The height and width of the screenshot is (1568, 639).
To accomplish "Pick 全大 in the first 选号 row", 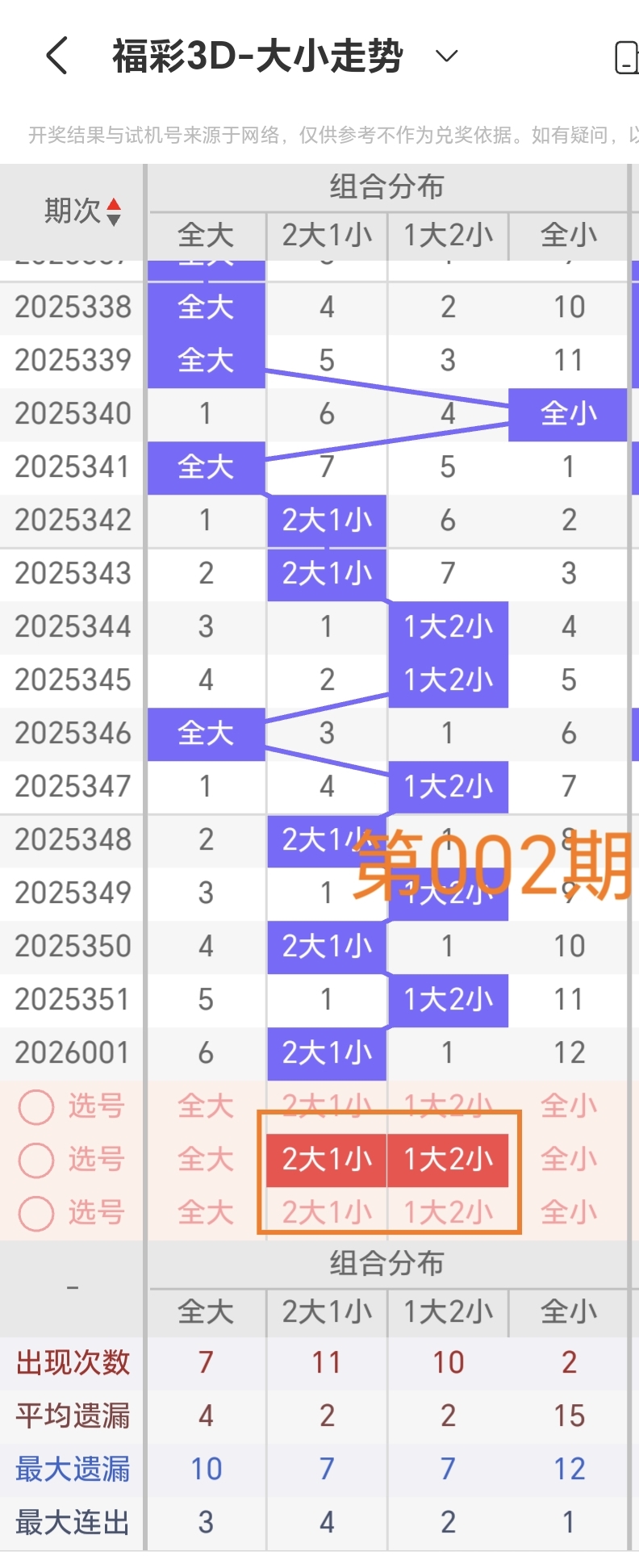I will tap(205, 1106).
